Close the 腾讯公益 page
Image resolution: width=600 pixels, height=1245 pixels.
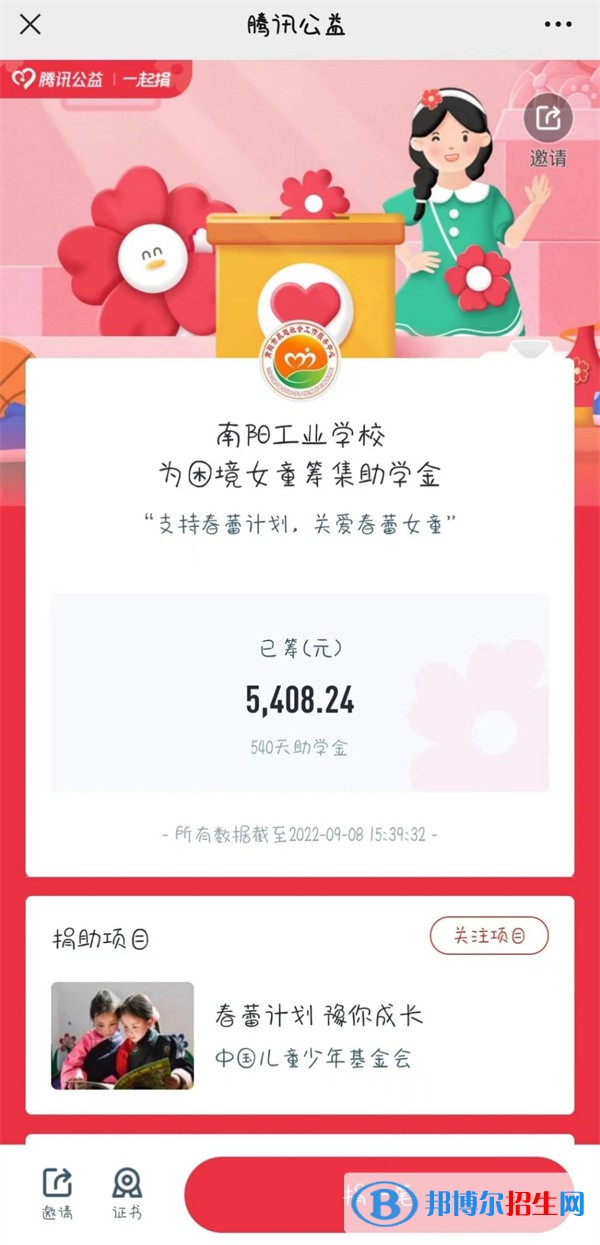tap(31, 25)
